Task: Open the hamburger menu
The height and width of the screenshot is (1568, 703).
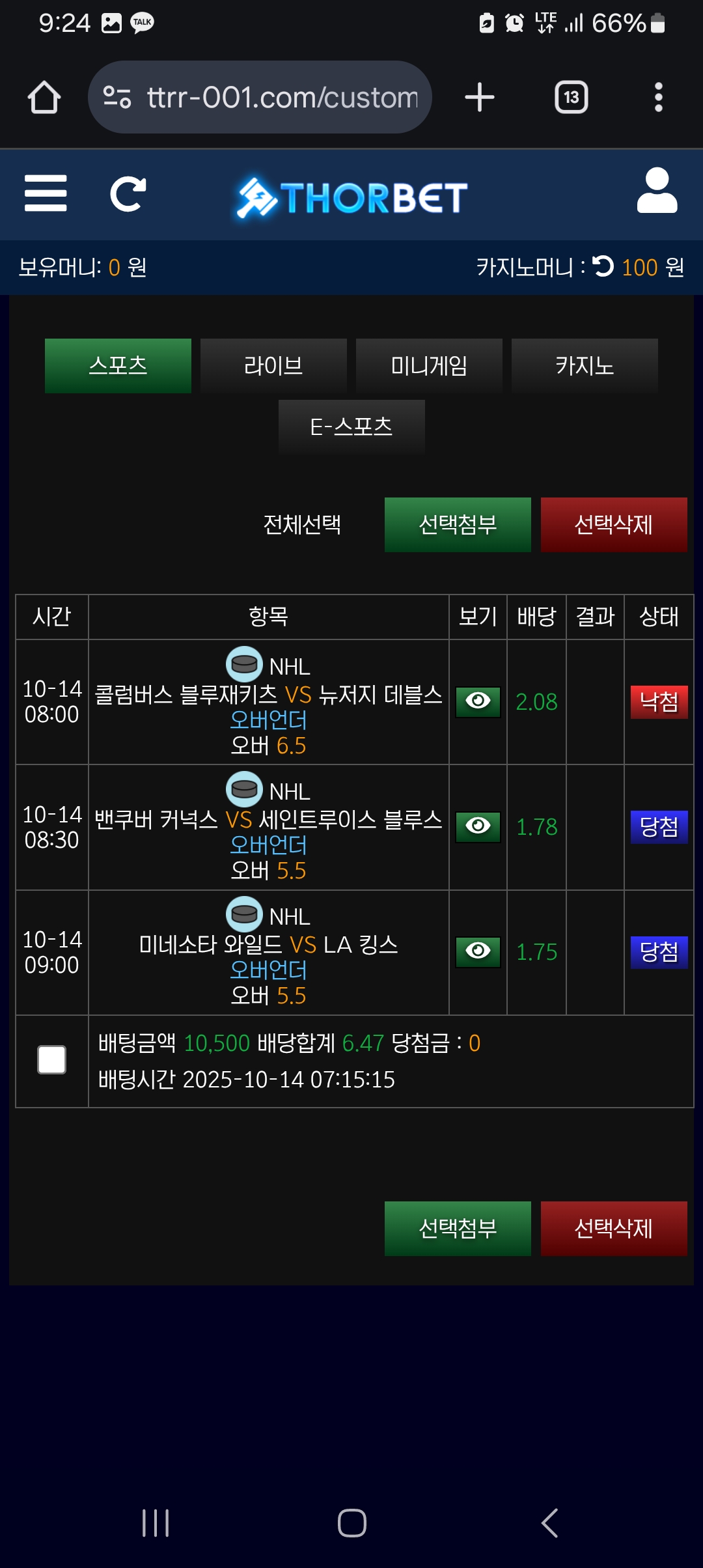Action: 46,193
